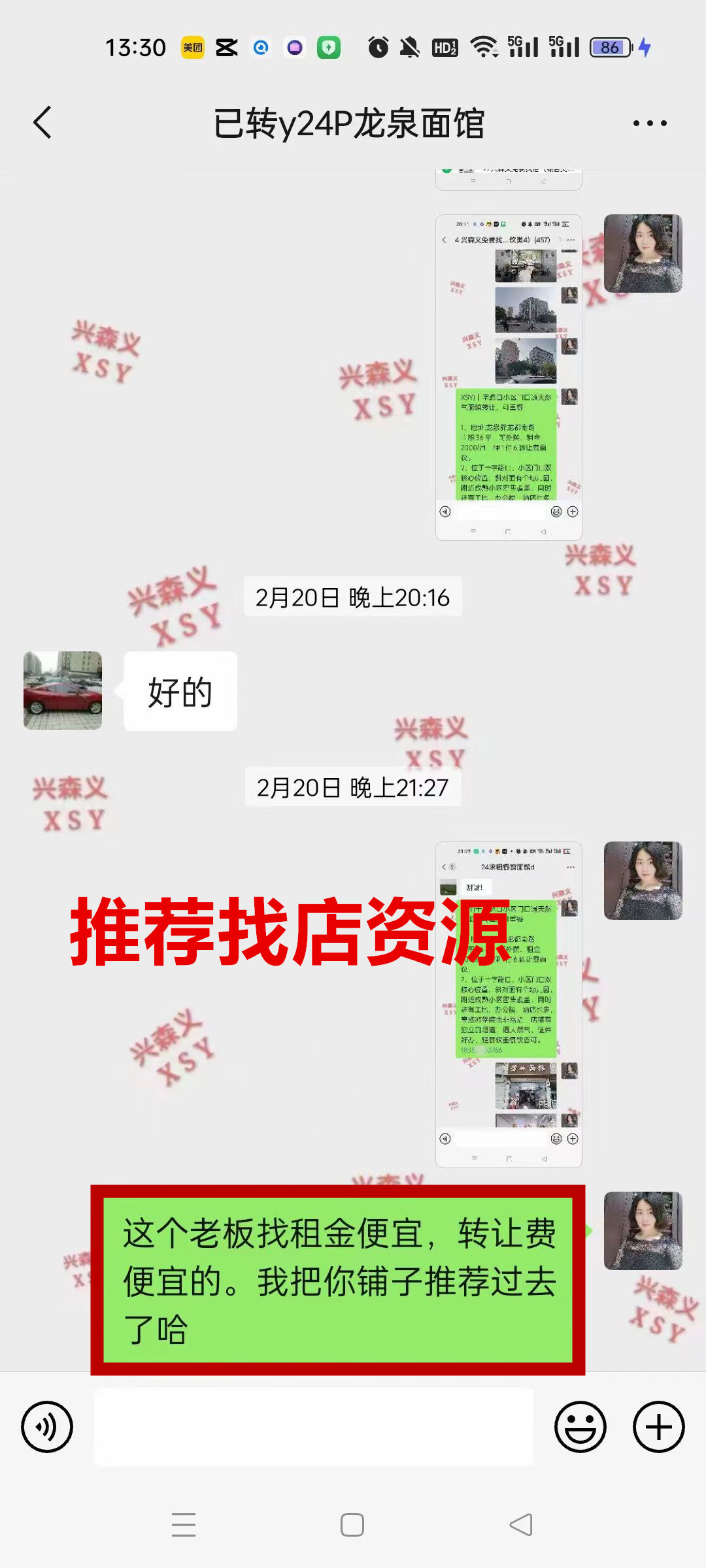
Task: Open the red car avatar's profile
Action: coord(63,690)
